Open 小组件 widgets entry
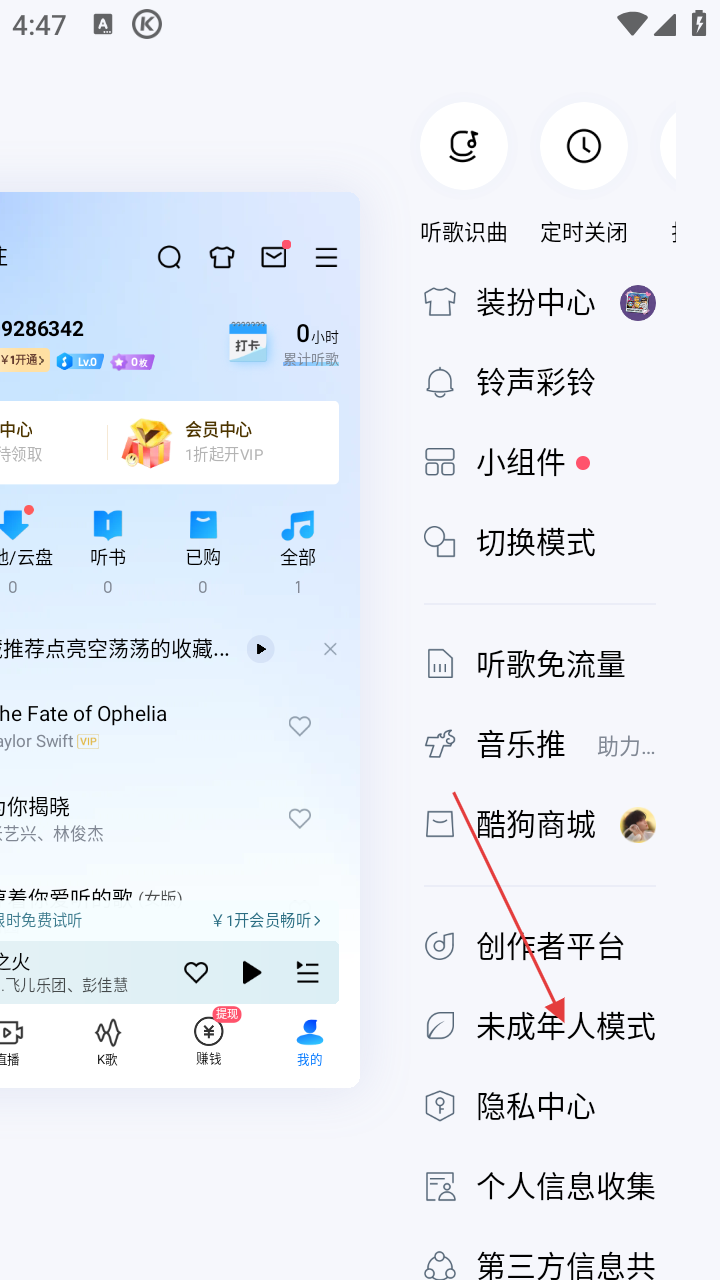This screenshot has height=1280, width=720. pos(521,462)
